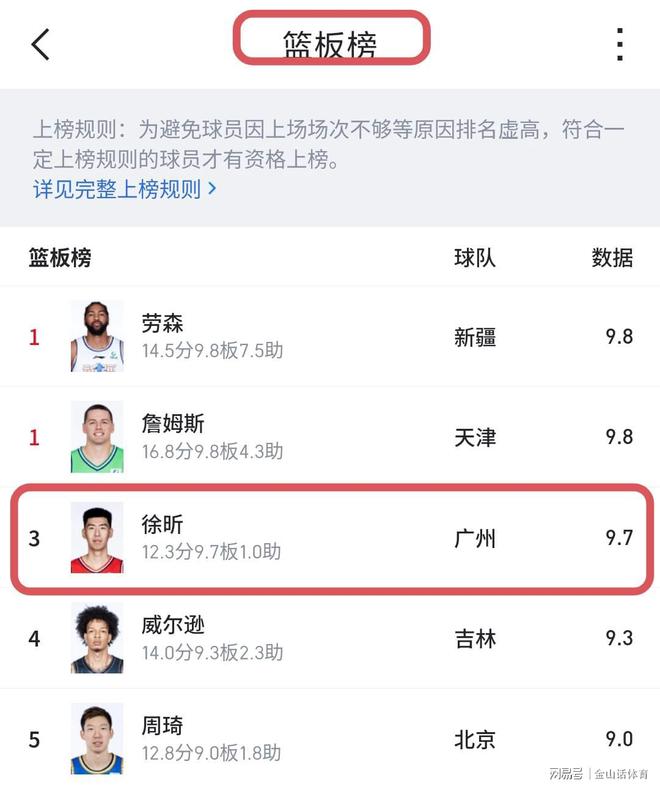Open the 详见完整上榜规则 link

point(125,189)
